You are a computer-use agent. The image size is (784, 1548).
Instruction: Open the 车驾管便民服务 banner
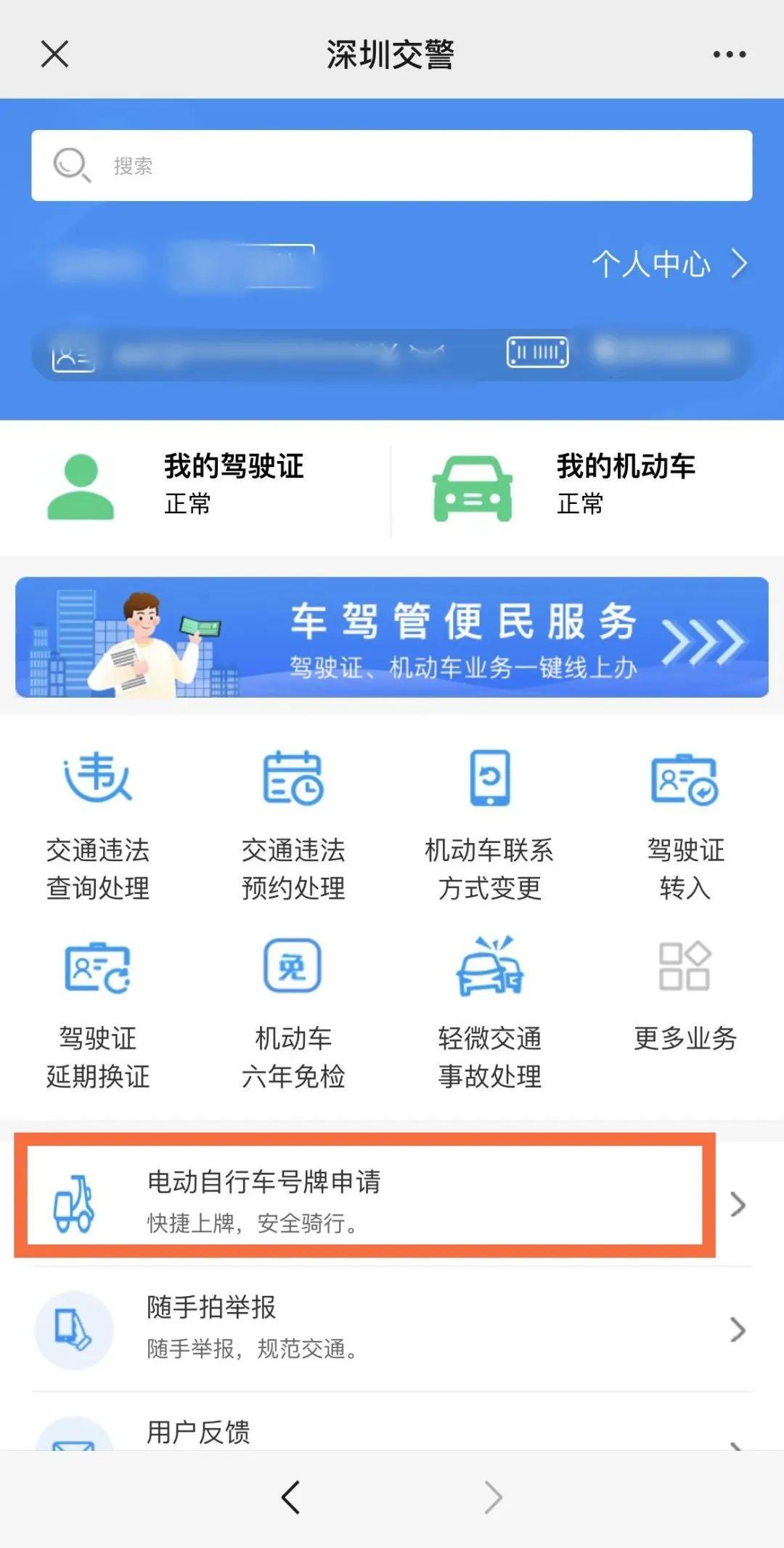pos(392,637)
